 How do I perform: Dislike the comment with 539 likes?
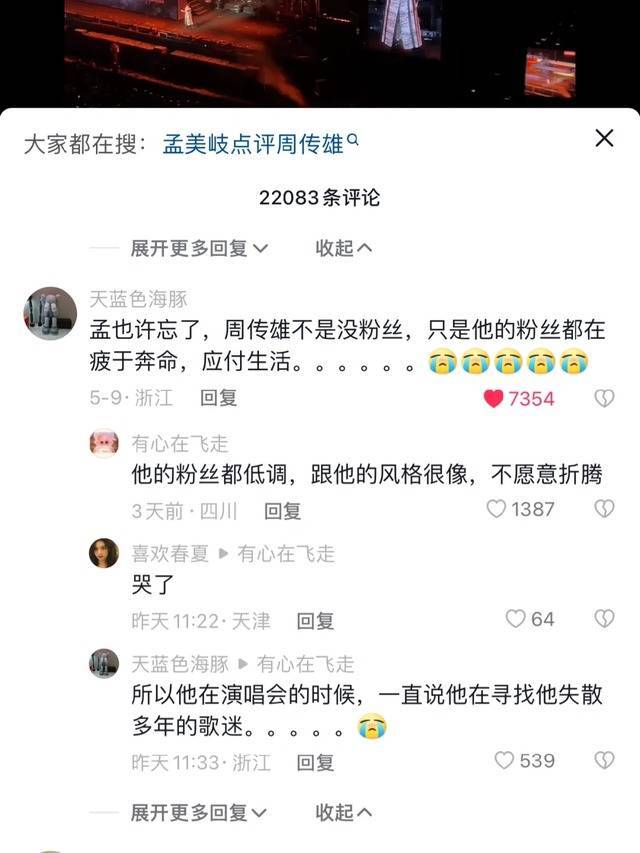point(604,761)
